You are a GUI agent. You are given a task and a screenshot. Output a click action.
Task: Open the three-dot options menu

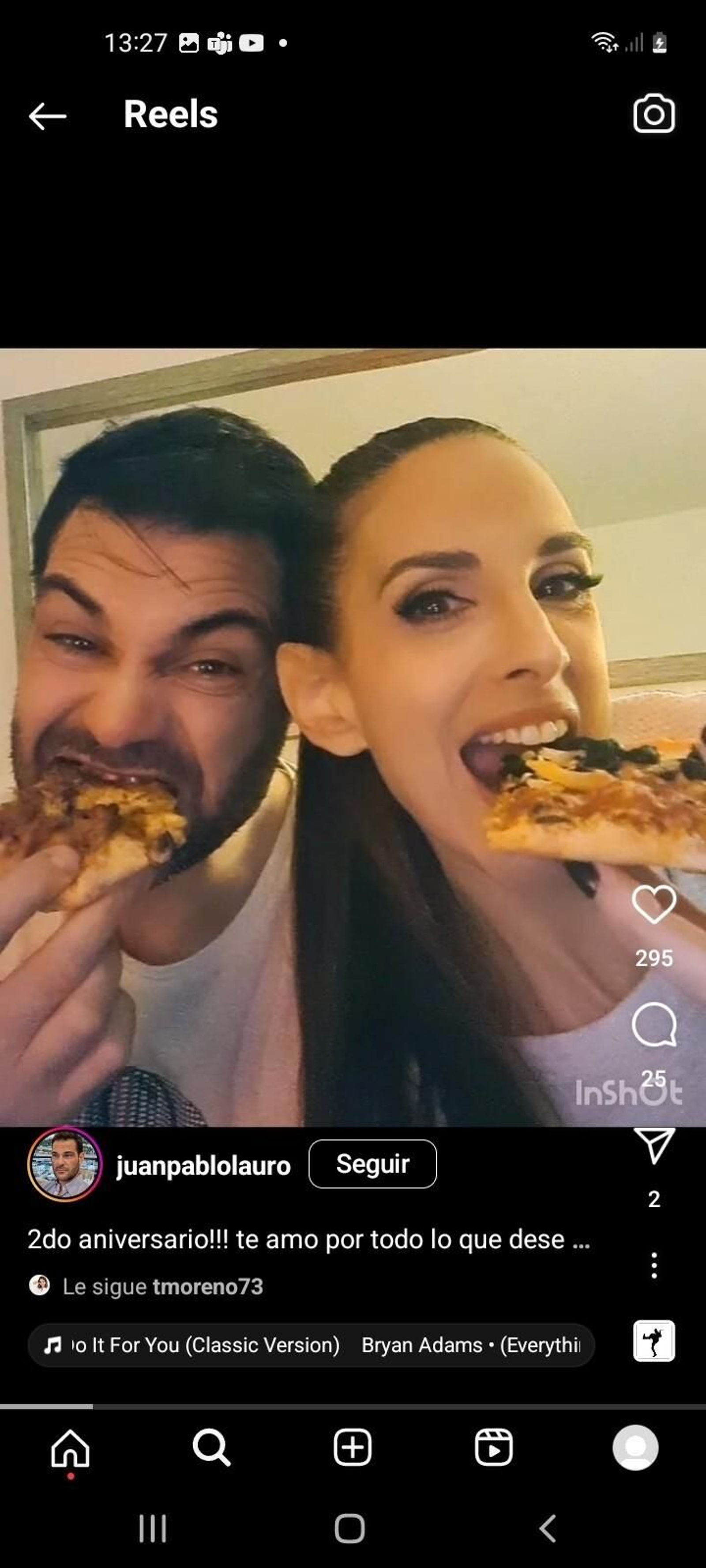[653, 1266]
